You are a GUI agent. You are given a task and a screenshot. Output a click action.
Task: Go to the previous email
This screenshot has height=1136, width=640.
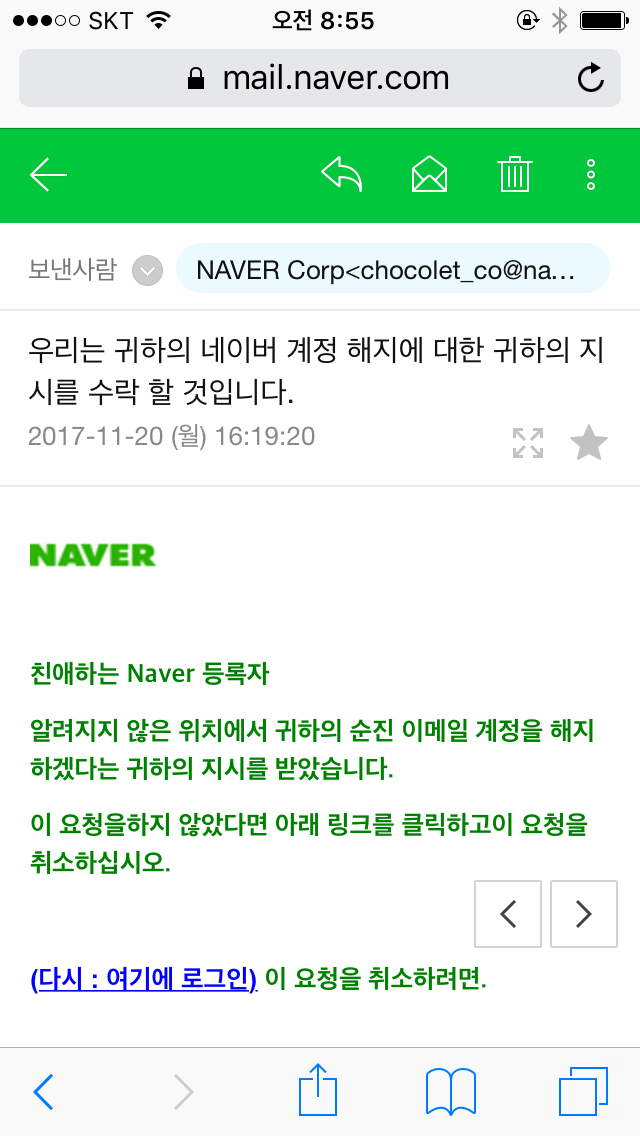pos(507,913)
